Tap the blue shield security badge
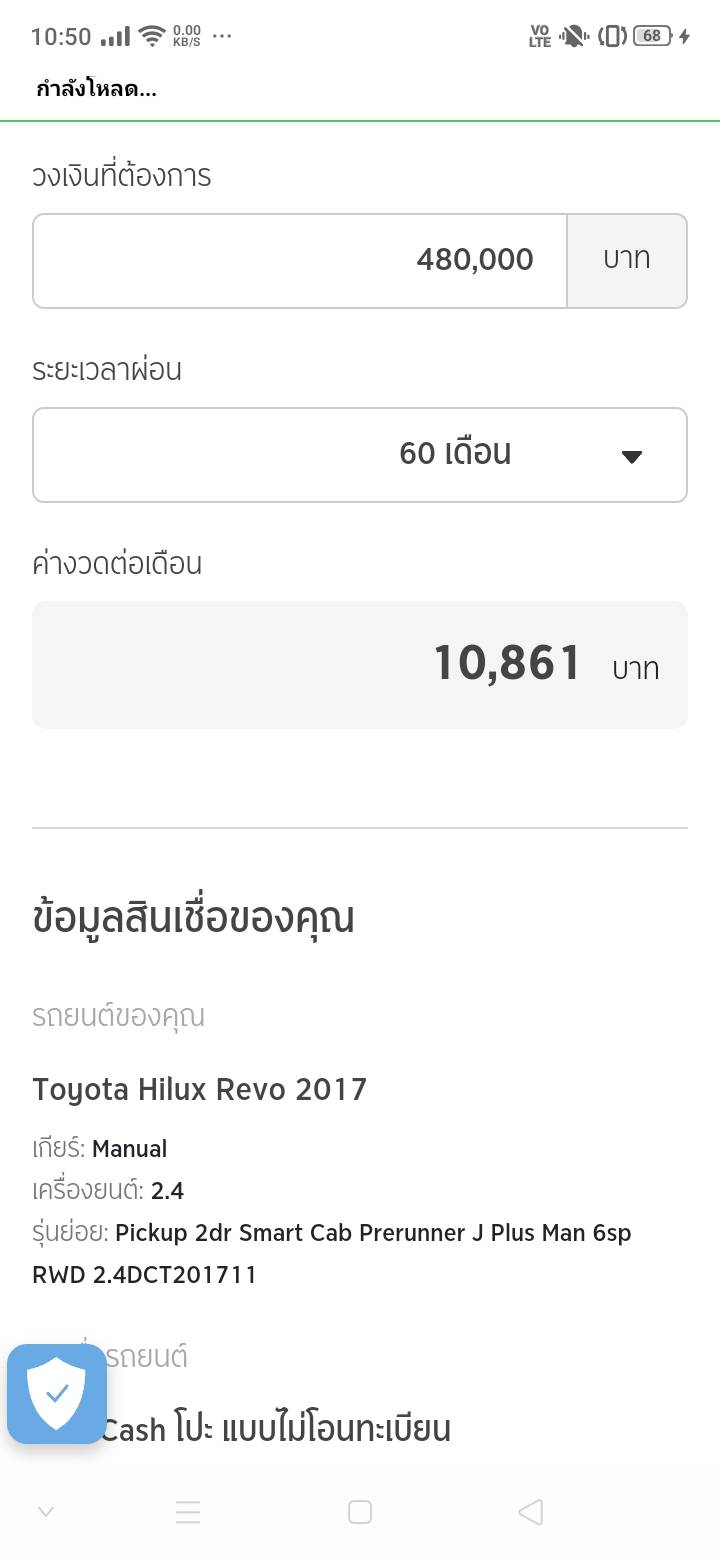This screenshot has height=1560, width=720. click(57, 1393)
